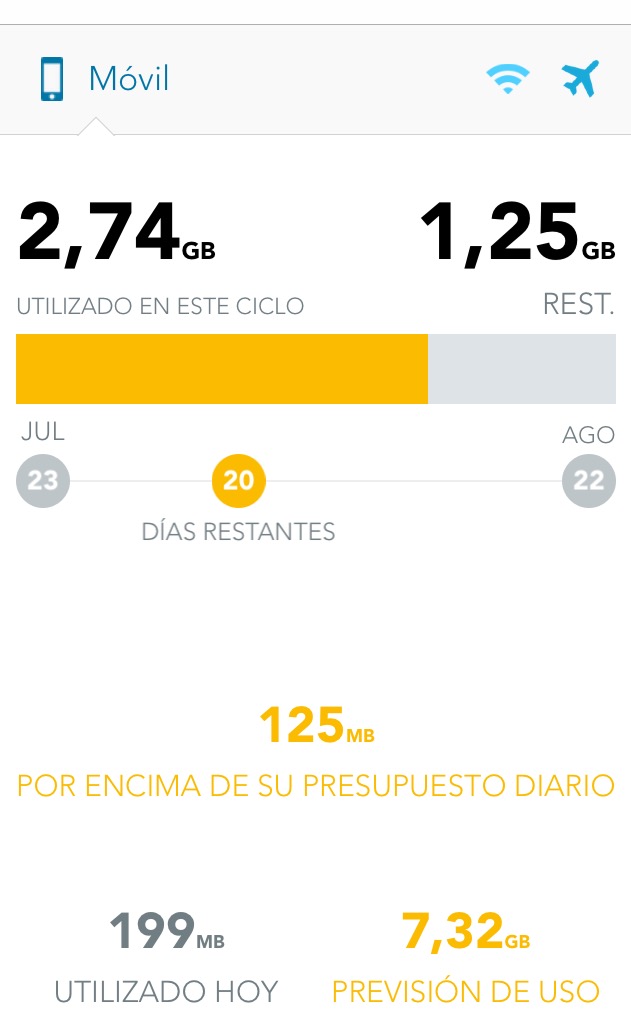Select the Móvil data tab

(105, 79)
